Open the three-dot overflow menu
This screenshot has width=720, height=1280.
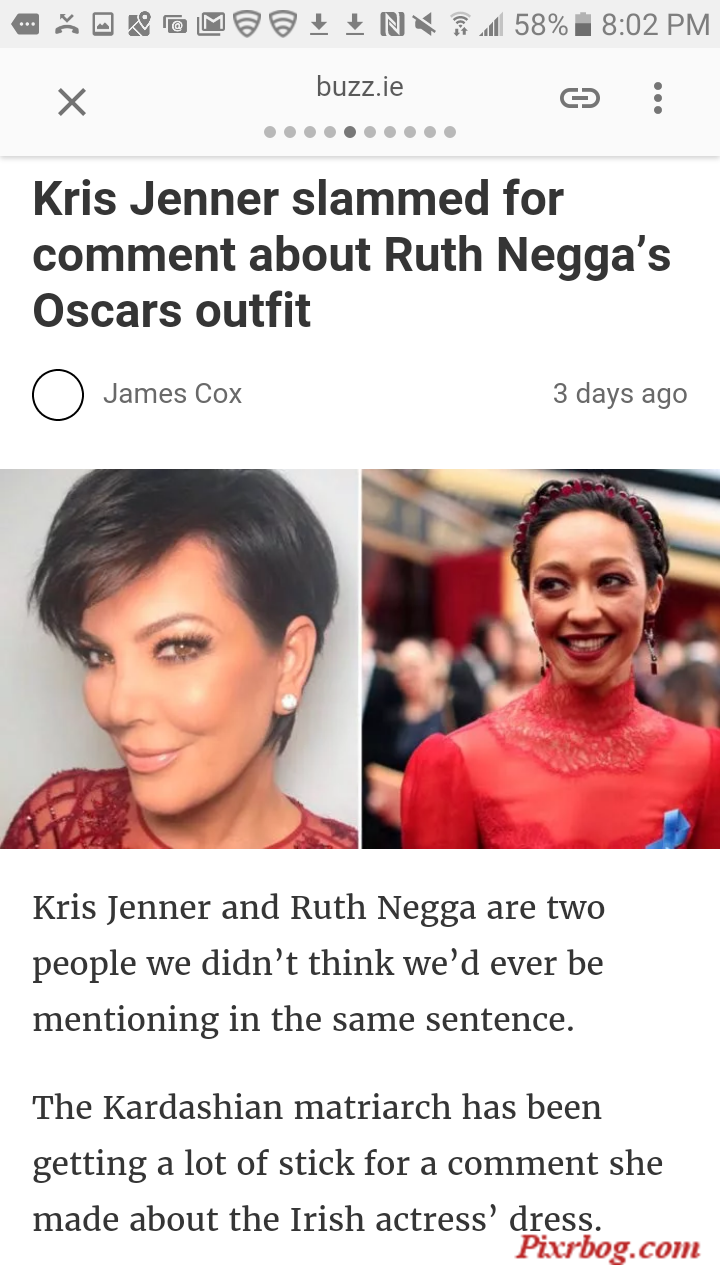[657, 98]
